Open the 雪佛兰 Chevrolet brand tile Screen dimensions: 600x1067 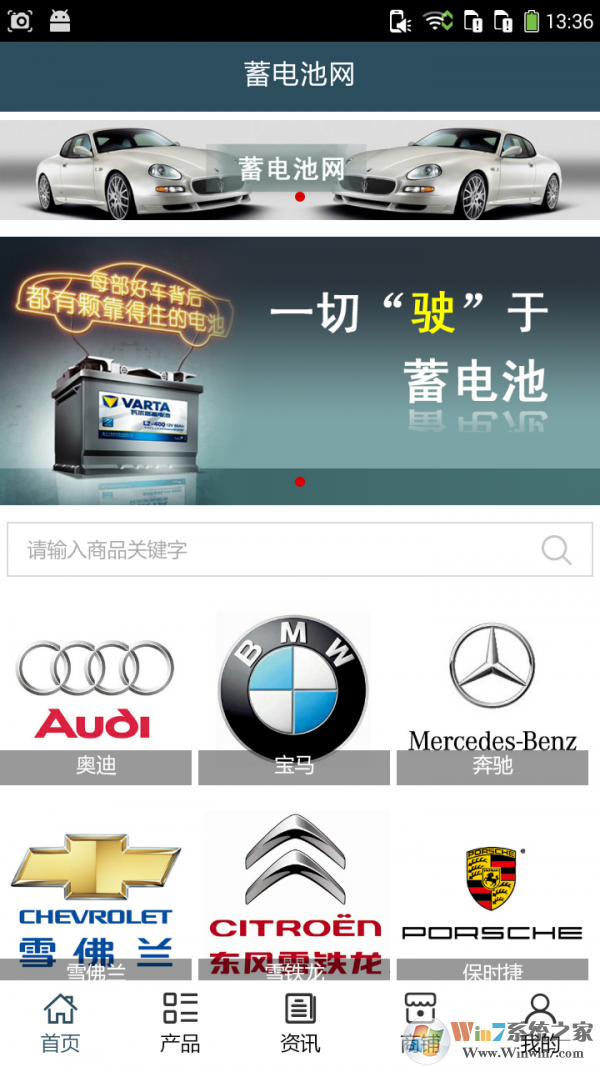96,897
